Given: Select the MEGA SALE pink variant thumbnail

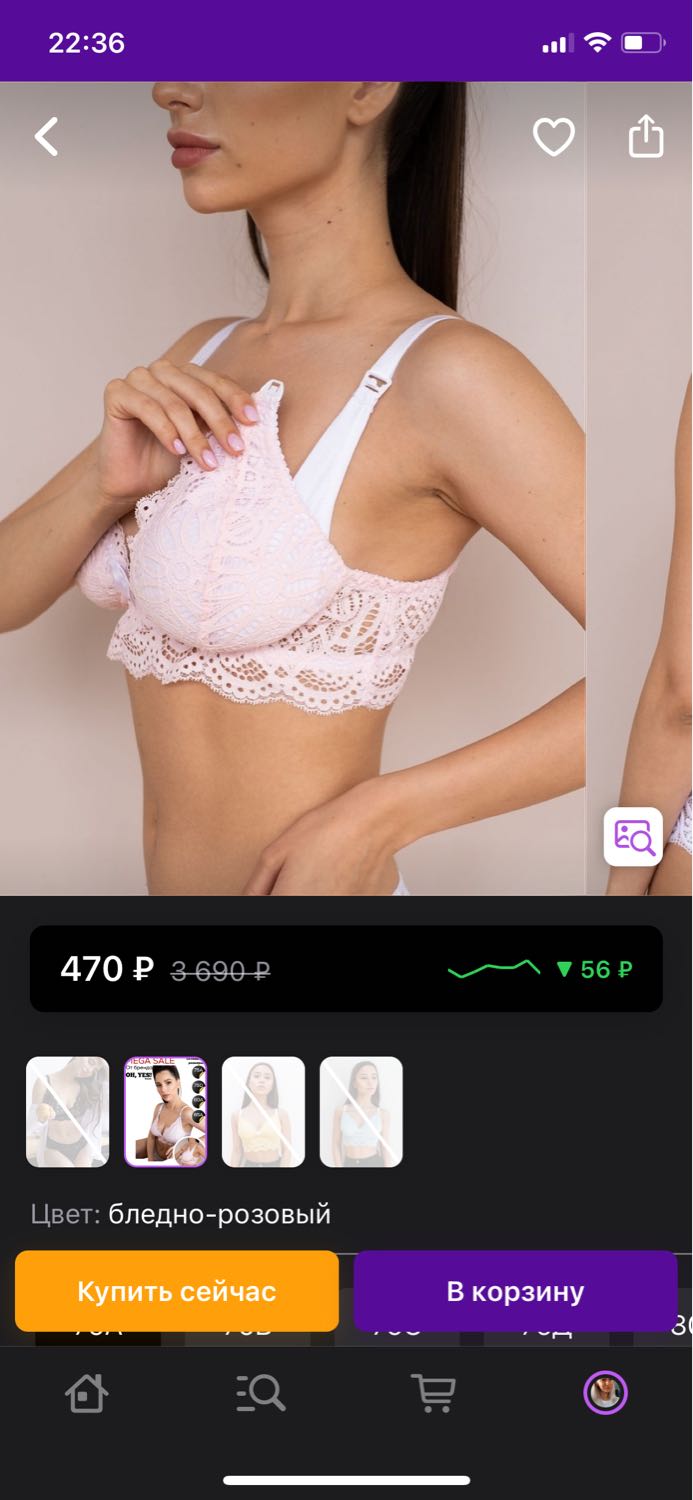Looking at the screenshot, I should (x=165, y=1112).
